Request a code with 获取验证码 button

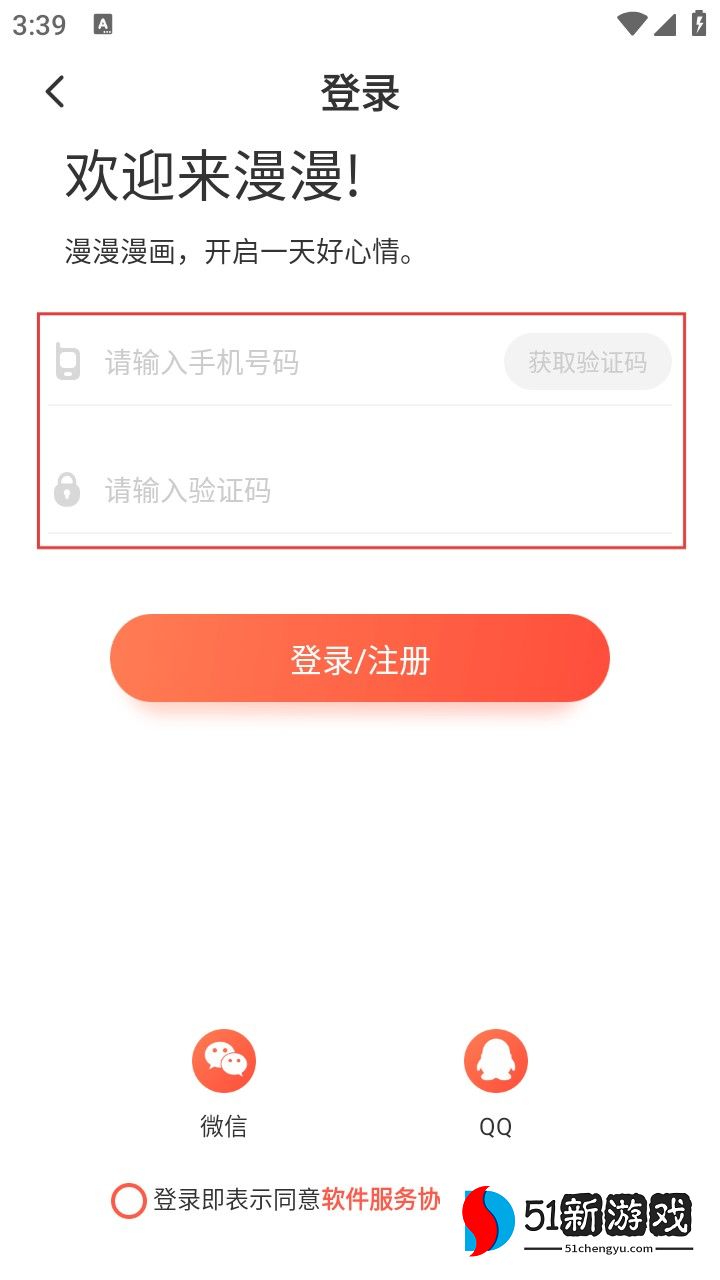pos(587,362)
